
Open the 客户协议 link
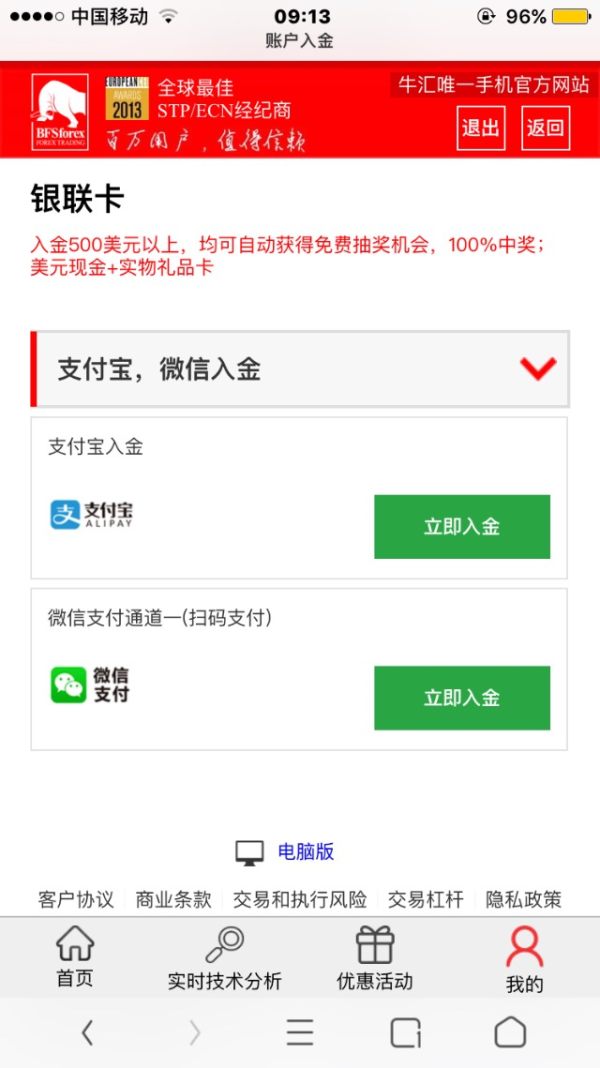tap(76, 899)
